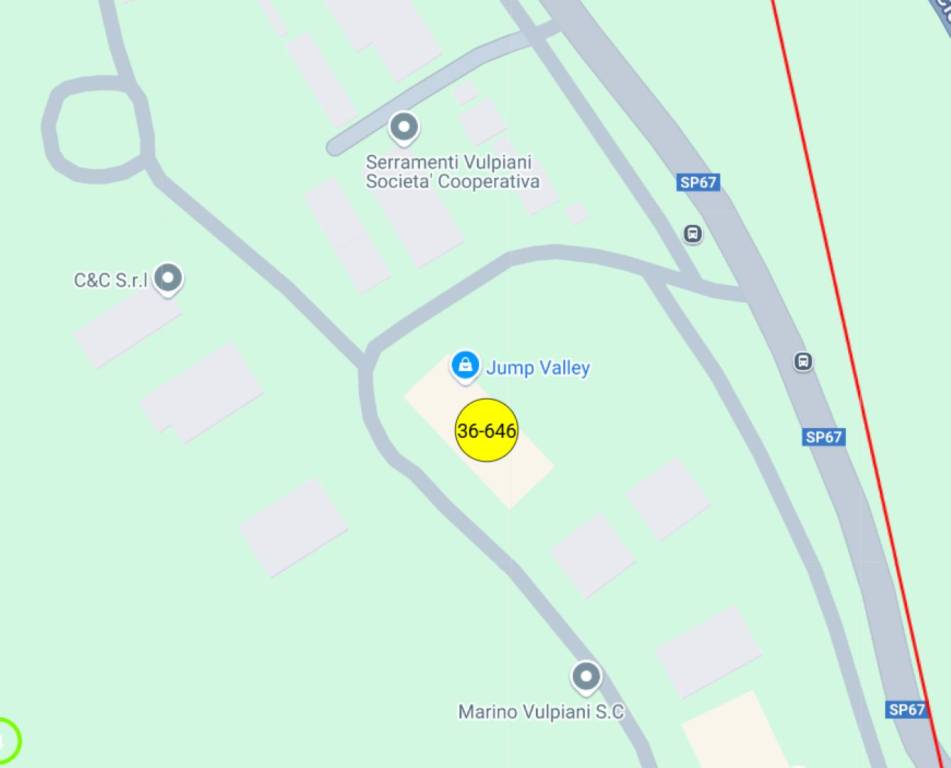Select the Marino Vulpiani S.C pin
This screenshot has width=951, height=768.
click(x=586, y=677)
